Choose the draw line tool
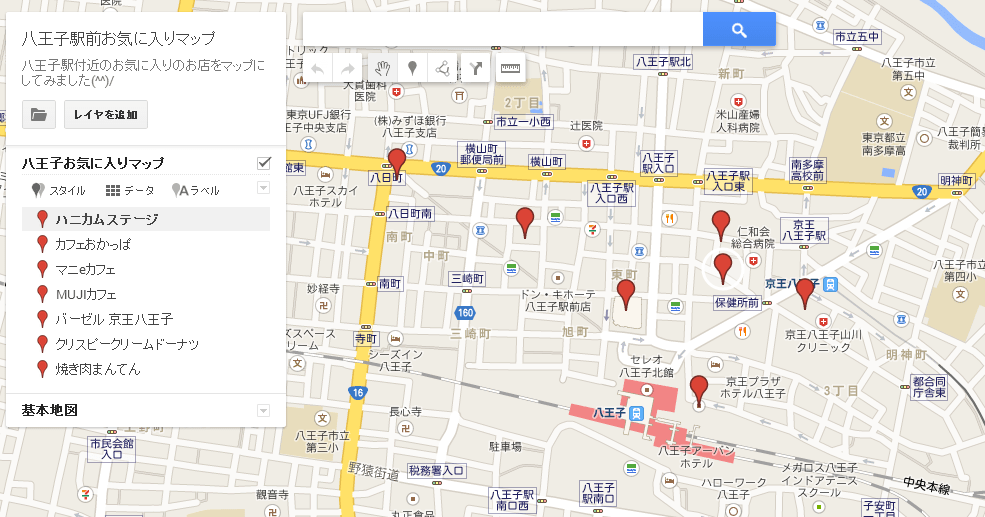985x517 pixels. pos(442,69)
